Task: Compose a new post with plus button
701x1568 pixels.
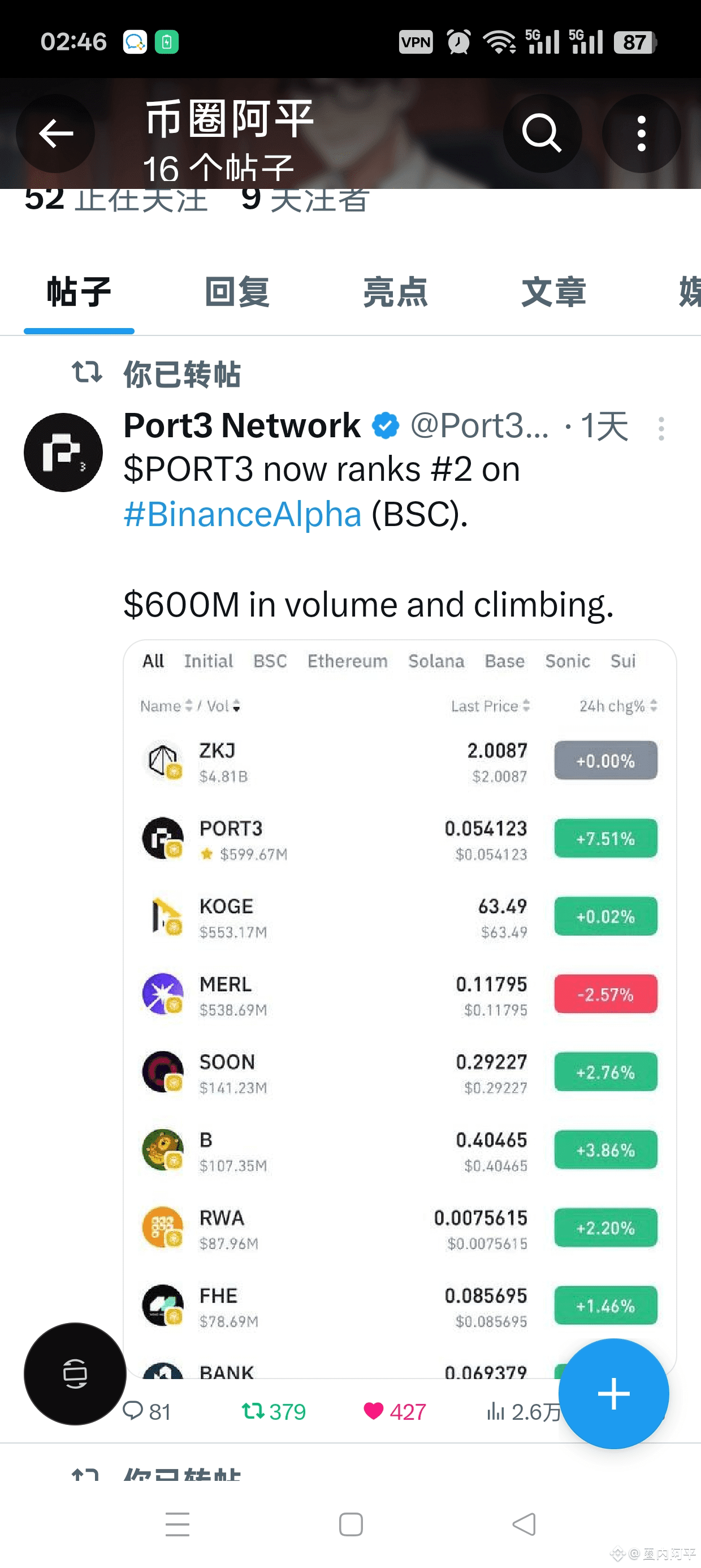Action: click(x=613, y=1394)
